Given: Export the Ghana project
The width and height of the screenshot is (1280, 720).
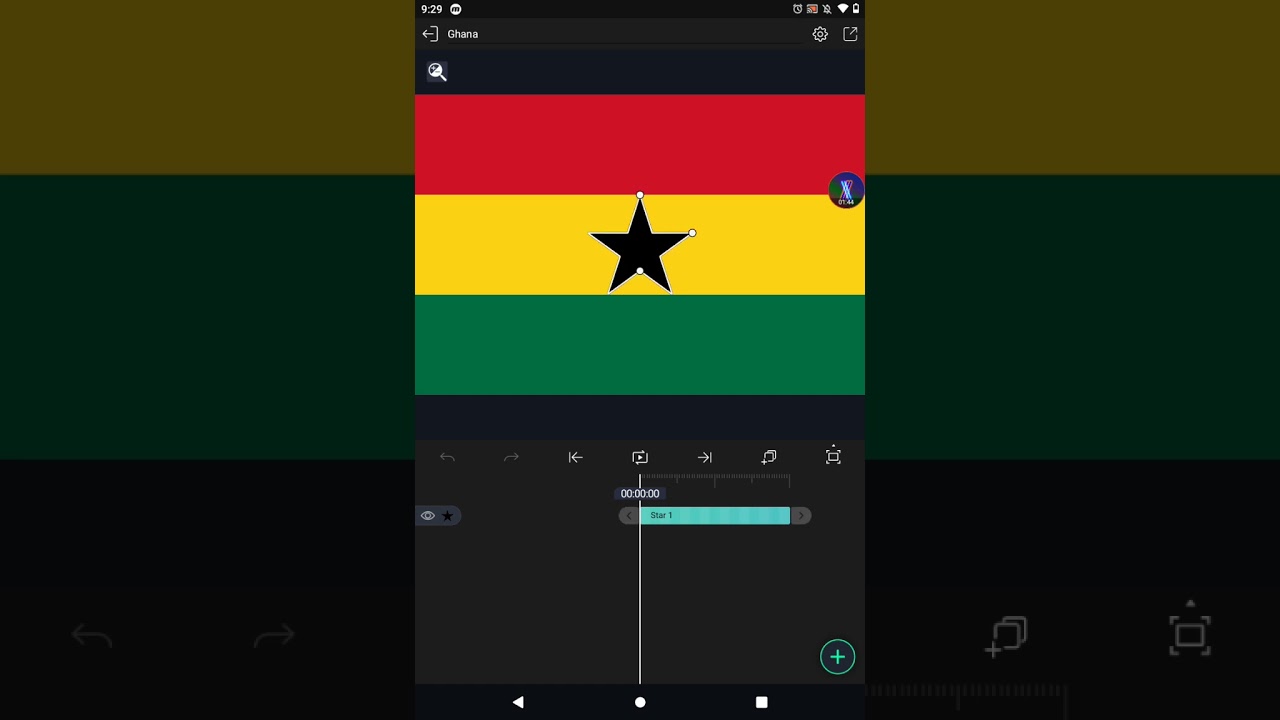Looking at the screenshot, I should 850,34.
